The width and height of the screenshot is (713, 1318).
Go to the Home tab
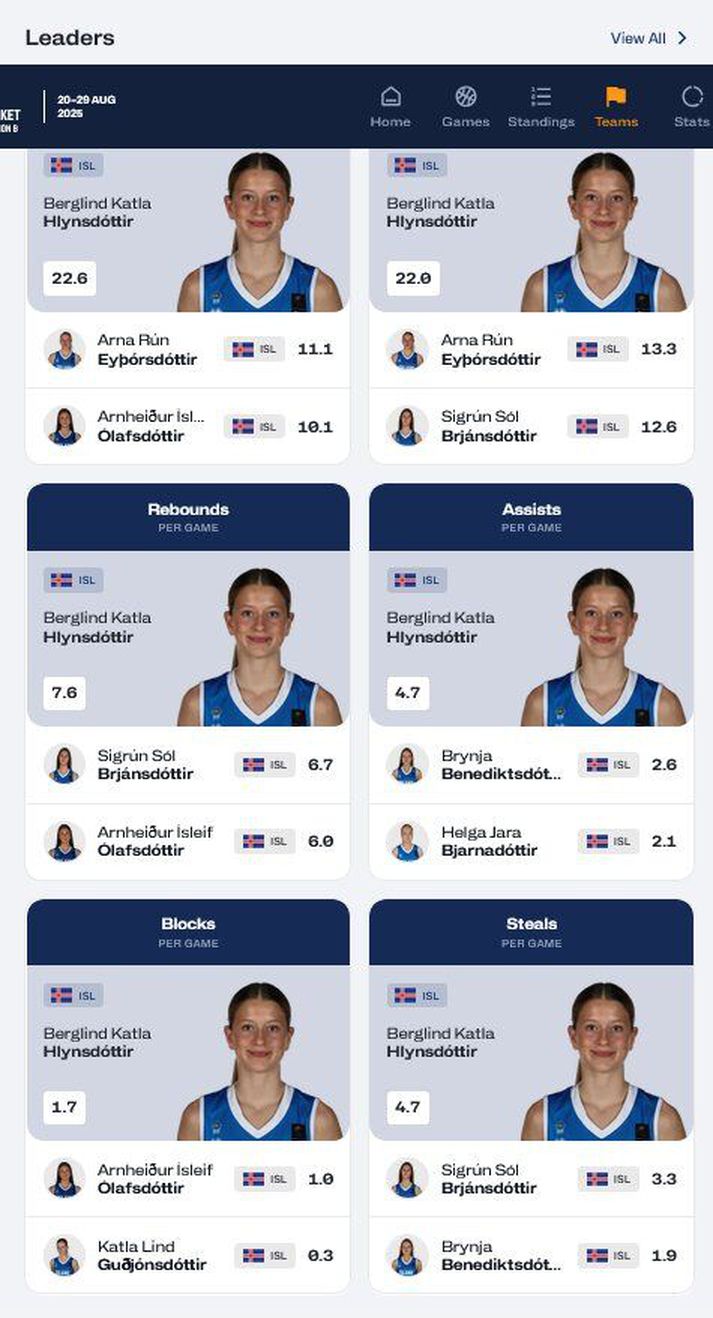click(390, 107)
